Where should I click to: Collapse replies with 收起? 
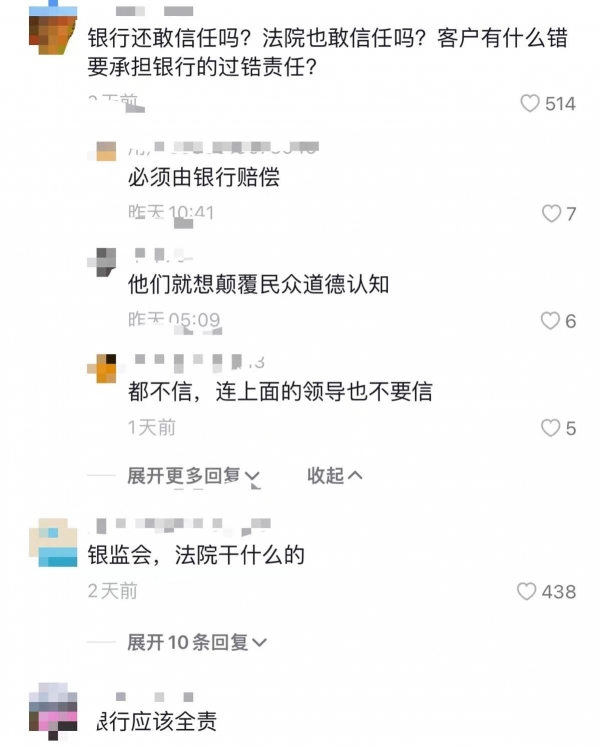(x=334, y=476)
